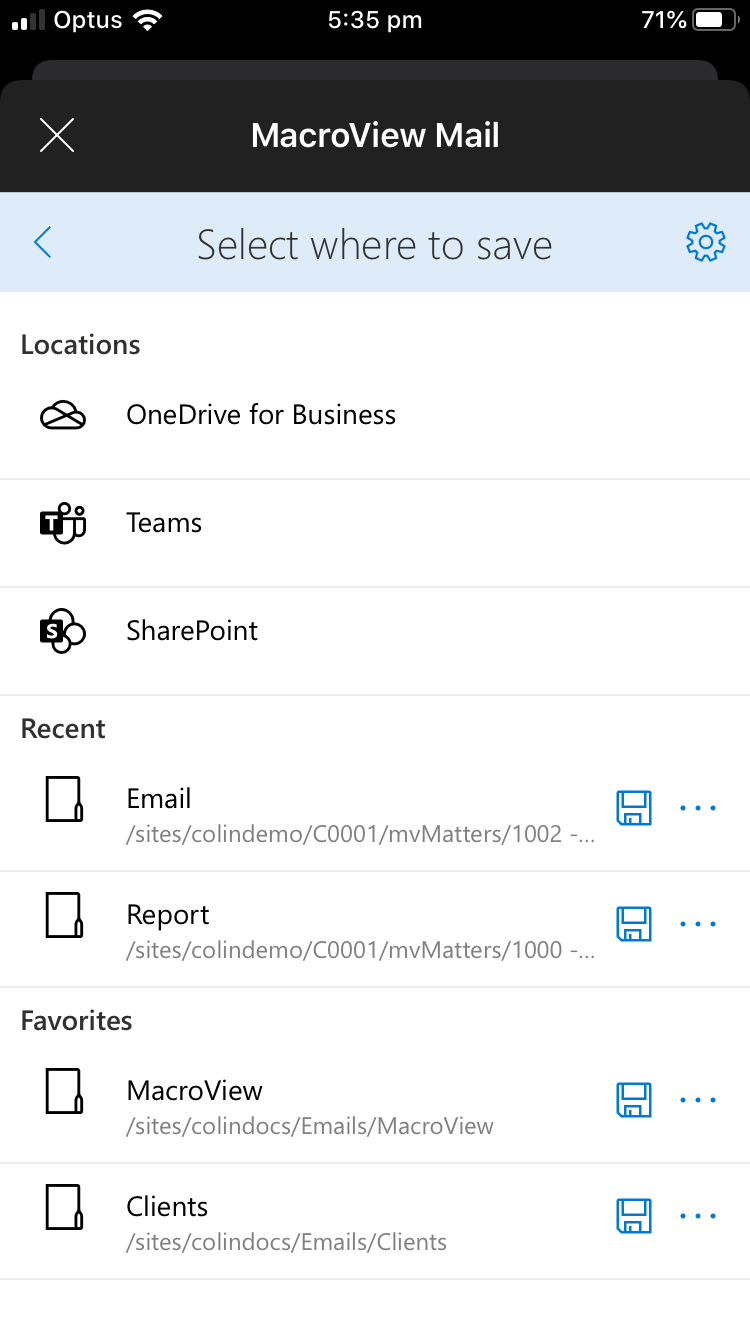Save to the Email recent location via floppy icon

click(x=633, y=807)
